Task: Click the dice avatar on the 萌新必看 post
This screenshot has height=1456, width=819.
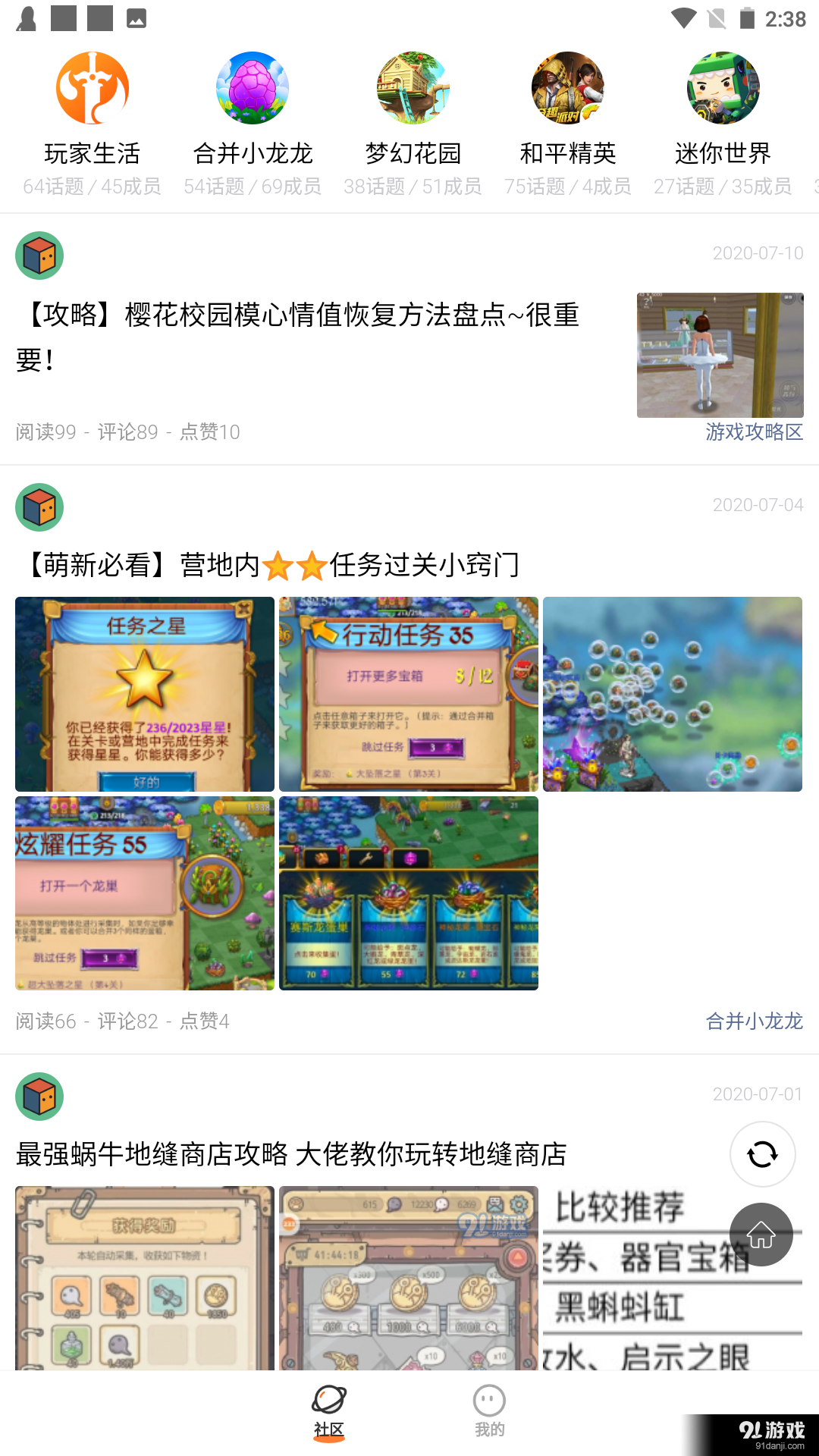Action: [x=42, y=507]
